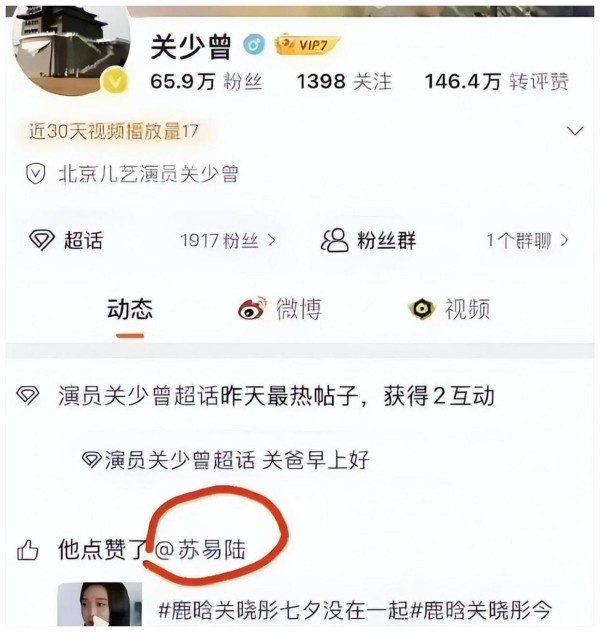
Task: Open the liked post's image thumbnail
Action: tap(98, 607)
